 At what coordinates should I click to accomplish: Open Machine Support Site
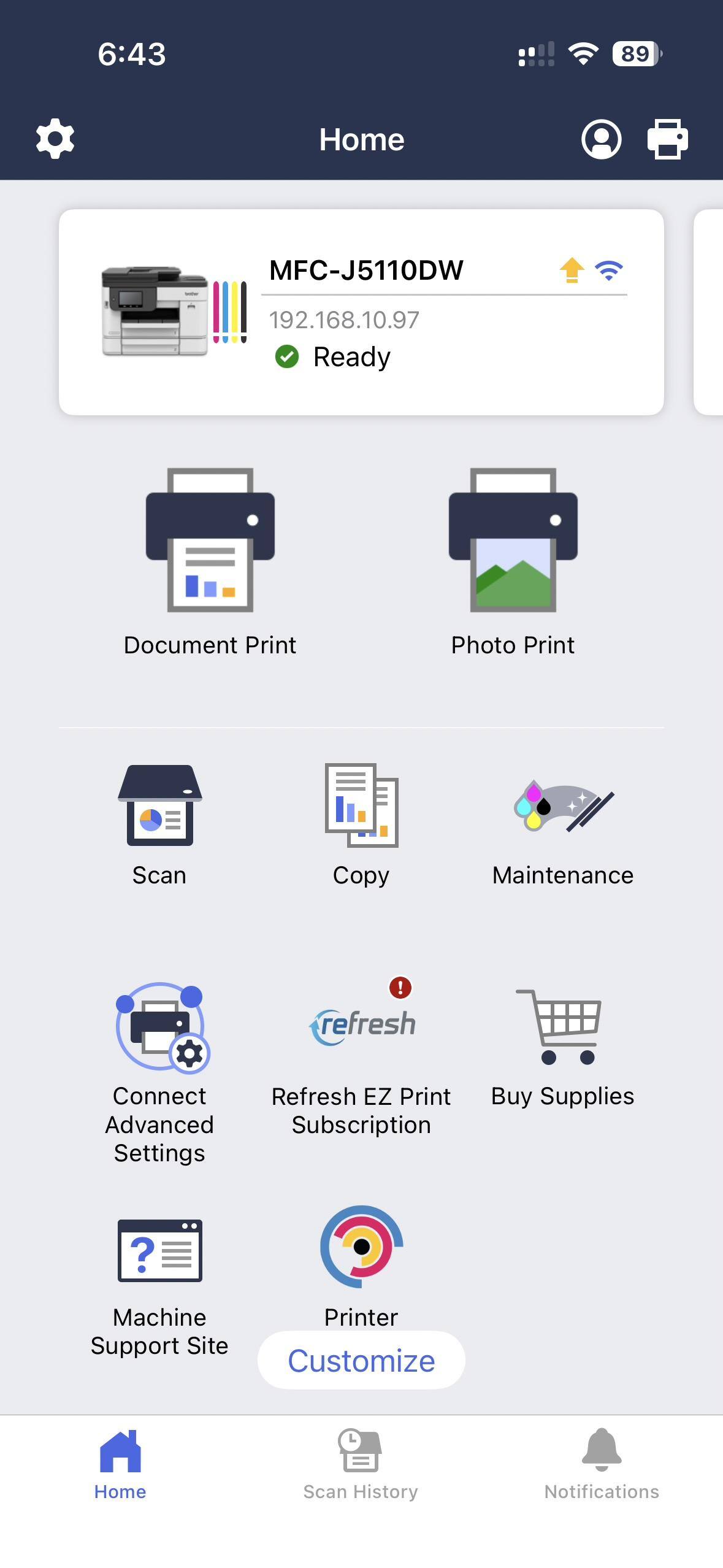tap(159, 1288)
